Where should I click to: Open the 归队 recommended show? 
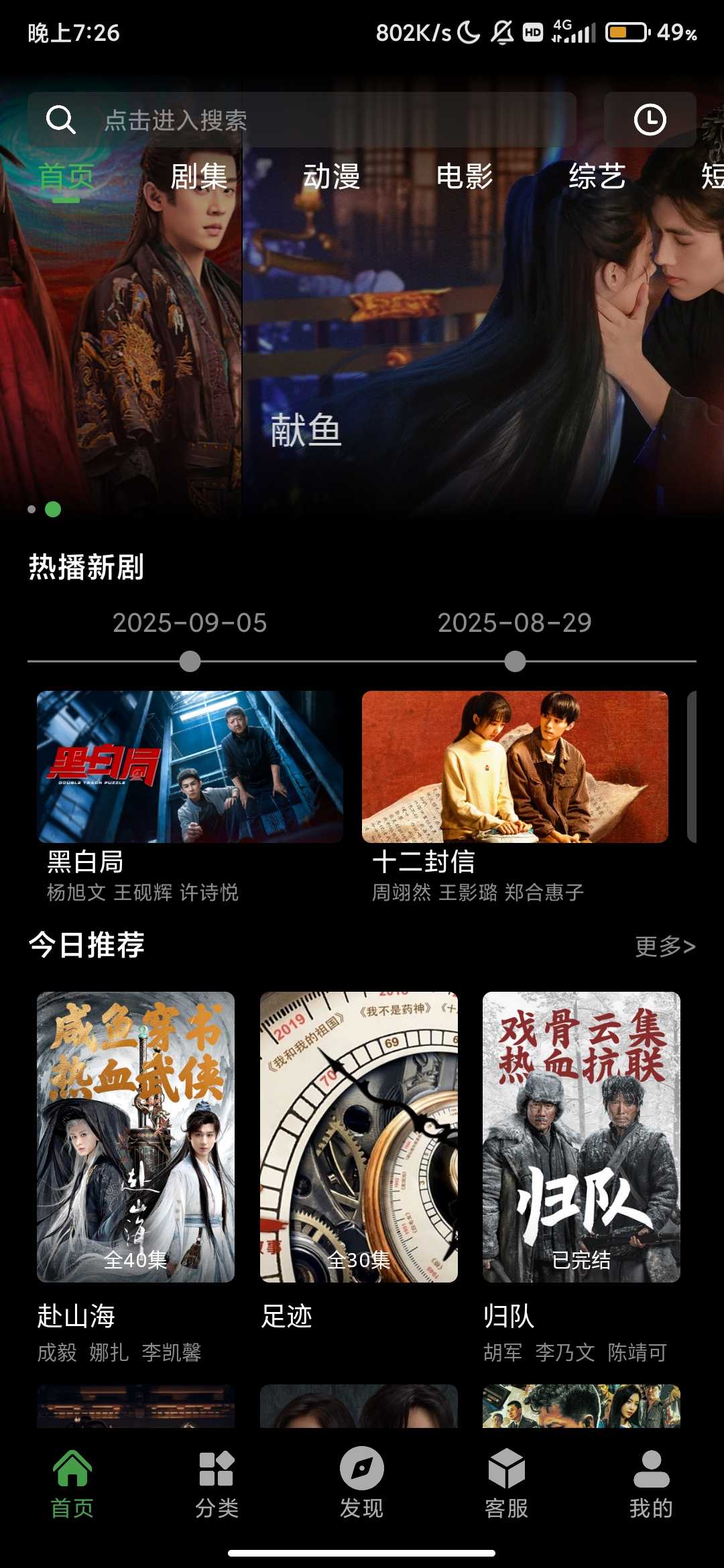[581, 1136]
